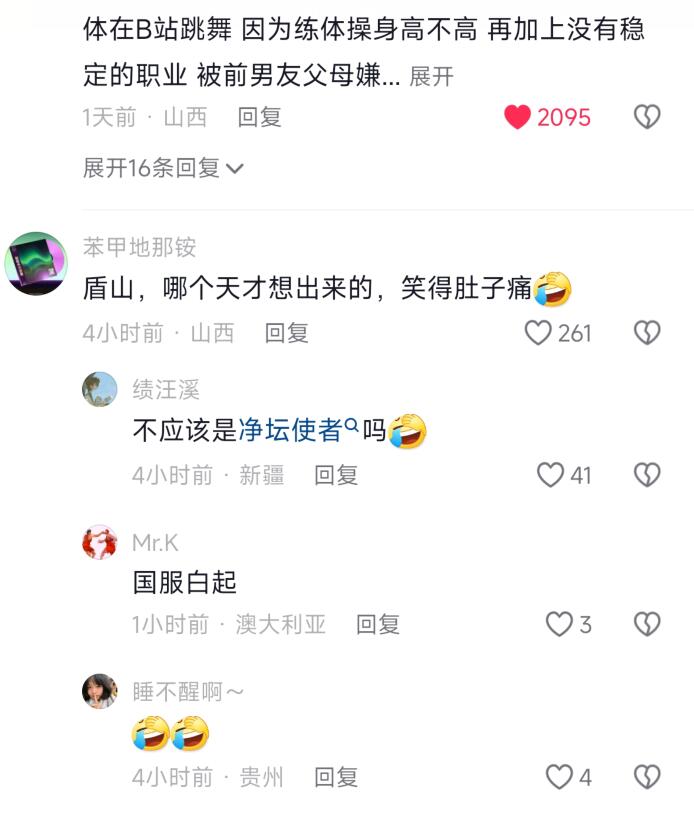This screenshot has width=694, height=822.
Task: Reply to 睡不醒啊～'s comment
Action: click(x=336, y=777)
